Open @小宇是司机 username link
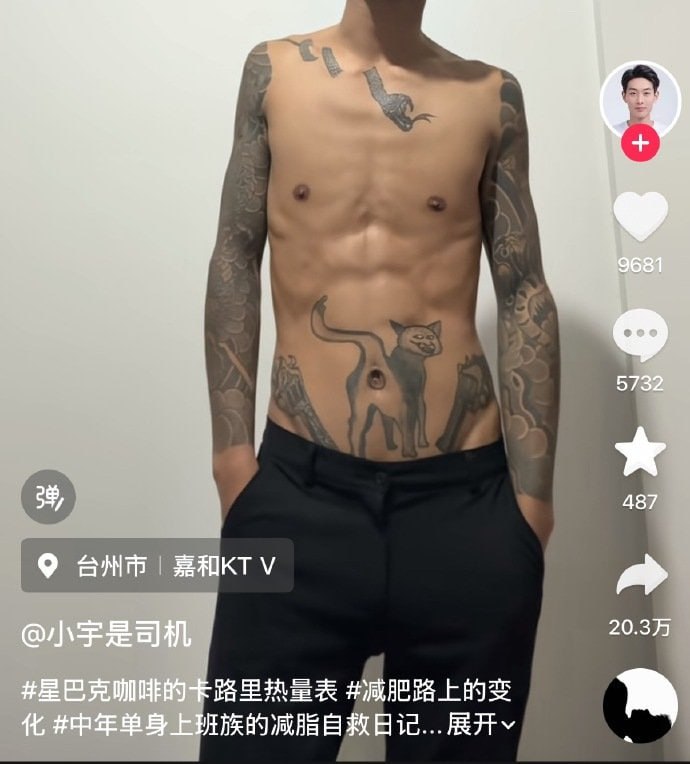 pos(107,632)
